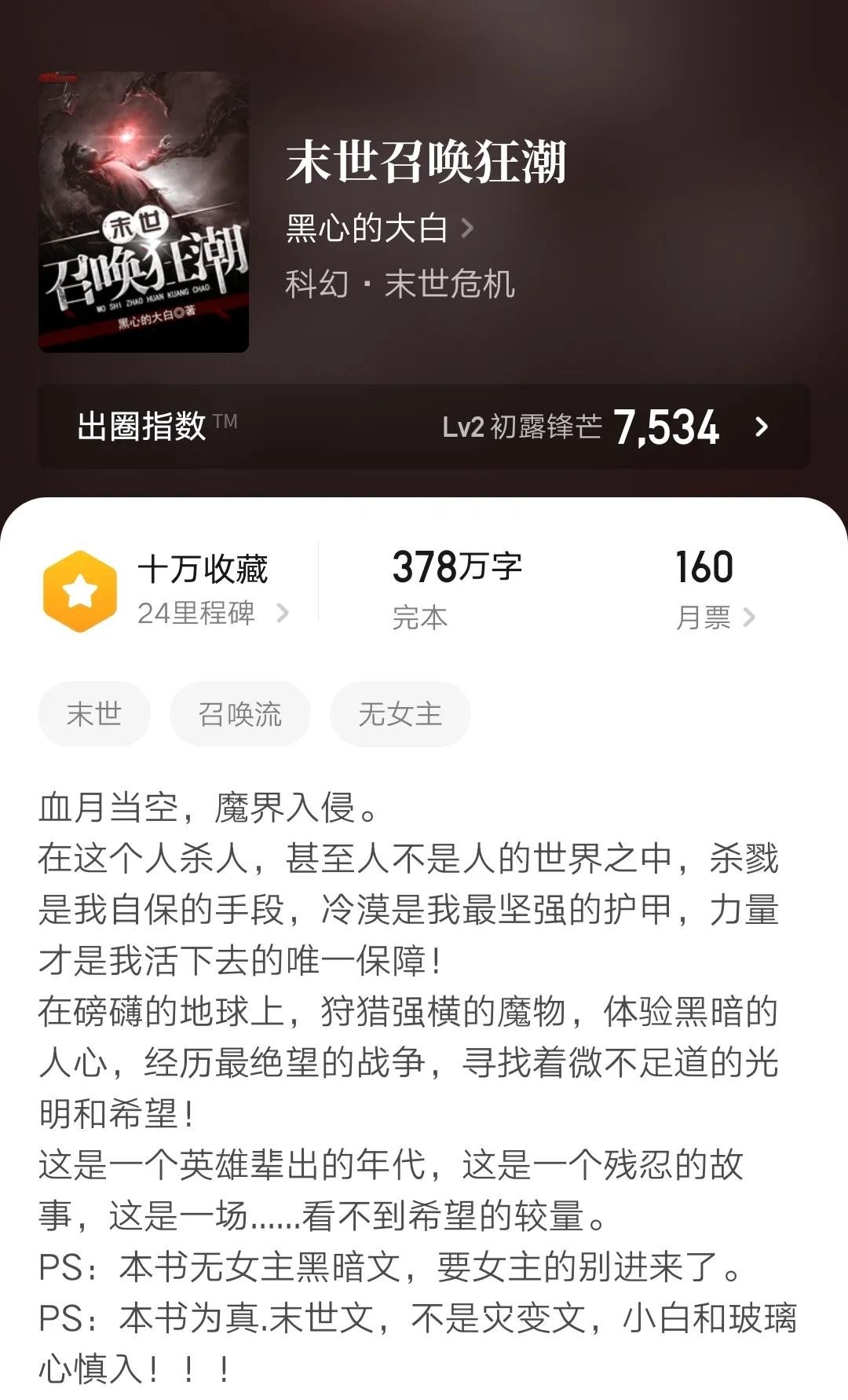The height and width of the screenshot is (1400, 848).
Task: Select the 末世 tag chip
Action: click(94, 714)
